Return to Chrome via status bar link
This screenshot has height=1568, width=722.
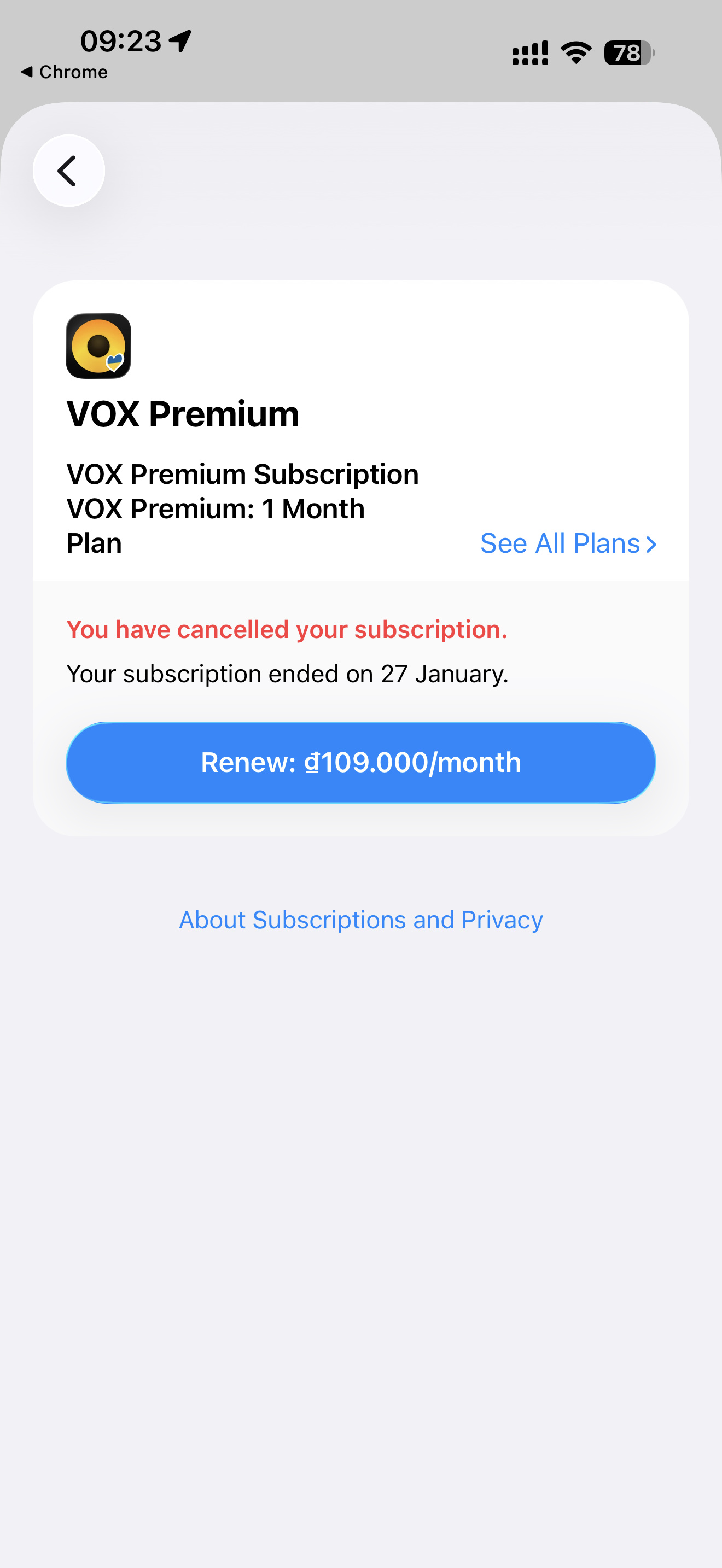point(65,72)
